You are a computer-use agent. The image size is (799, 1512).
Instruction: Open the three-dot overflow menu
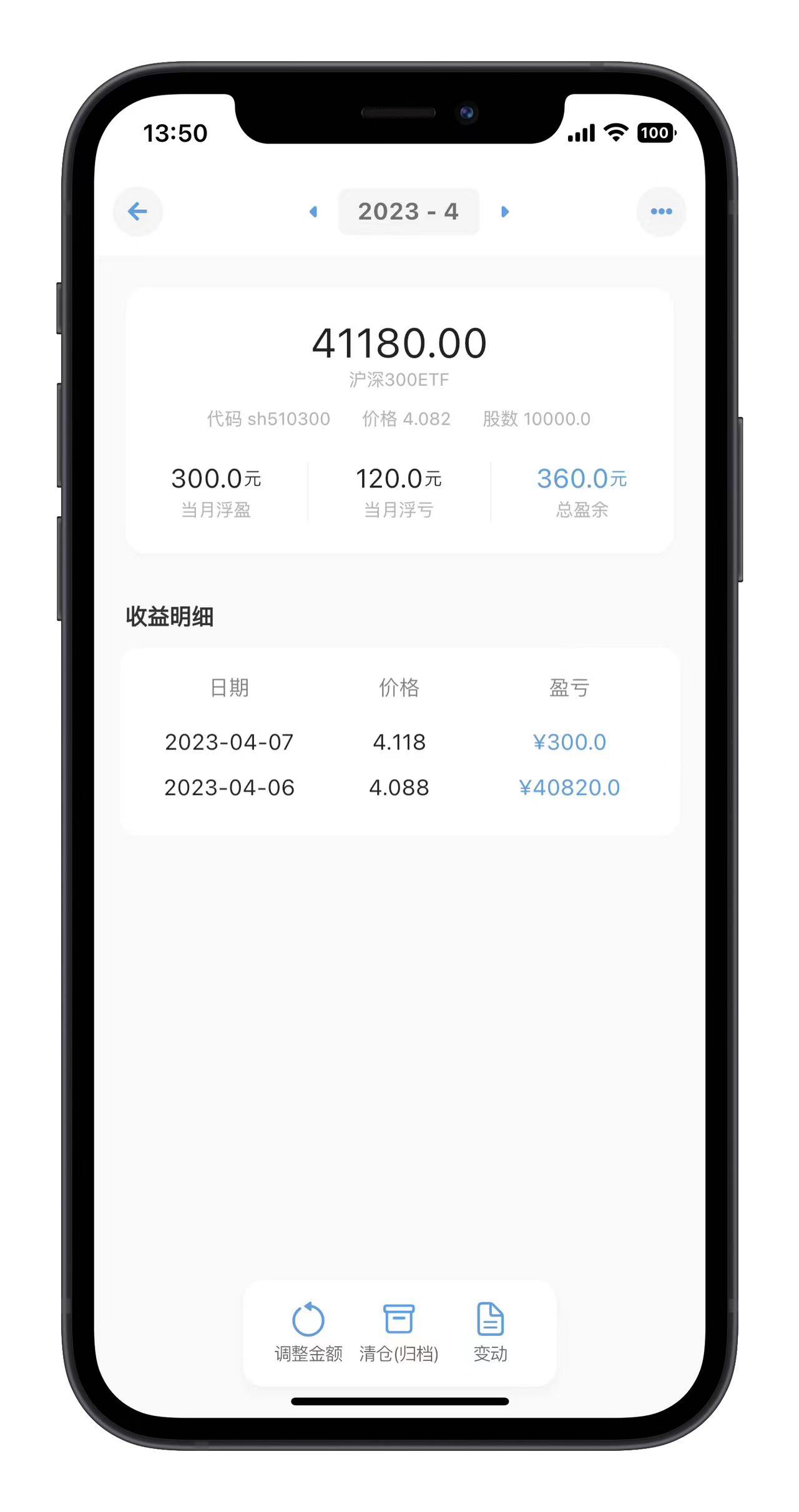(661, 212)
